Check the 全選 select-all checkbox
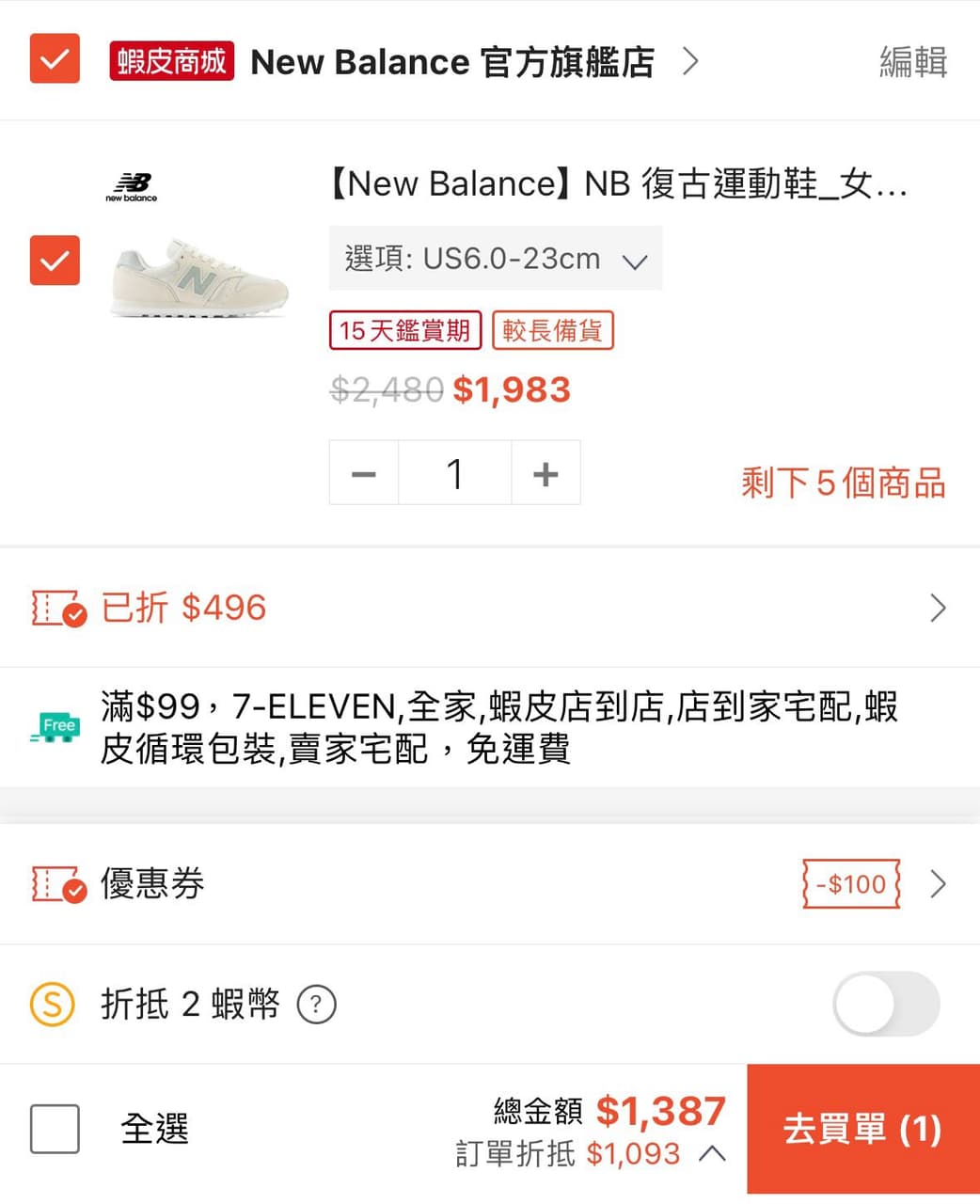The image size is (980, 1204). pyautogui.click(x=54, y=1129)
